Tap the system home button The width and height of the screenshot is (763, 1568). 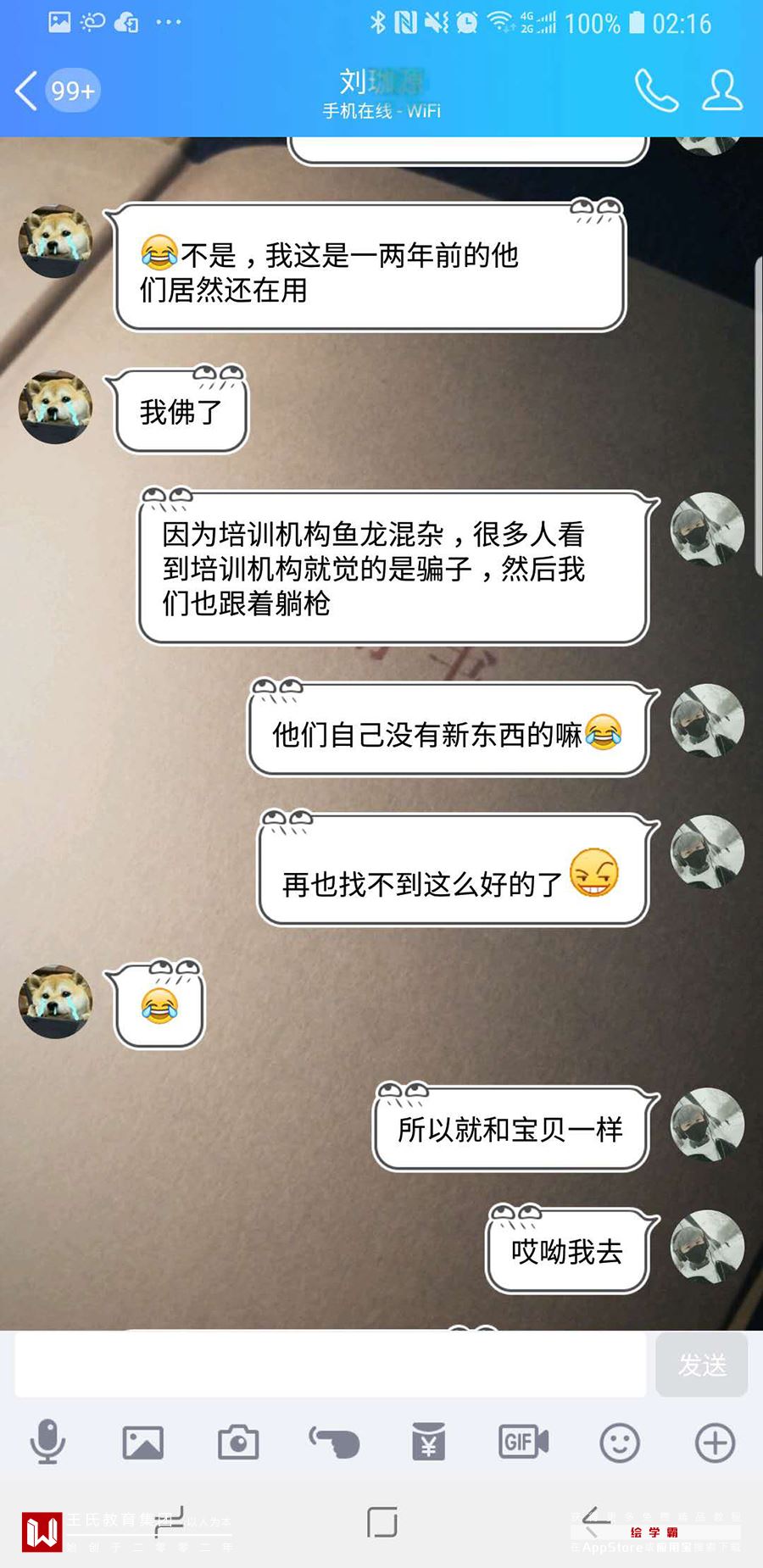[x=381, y=1522]
